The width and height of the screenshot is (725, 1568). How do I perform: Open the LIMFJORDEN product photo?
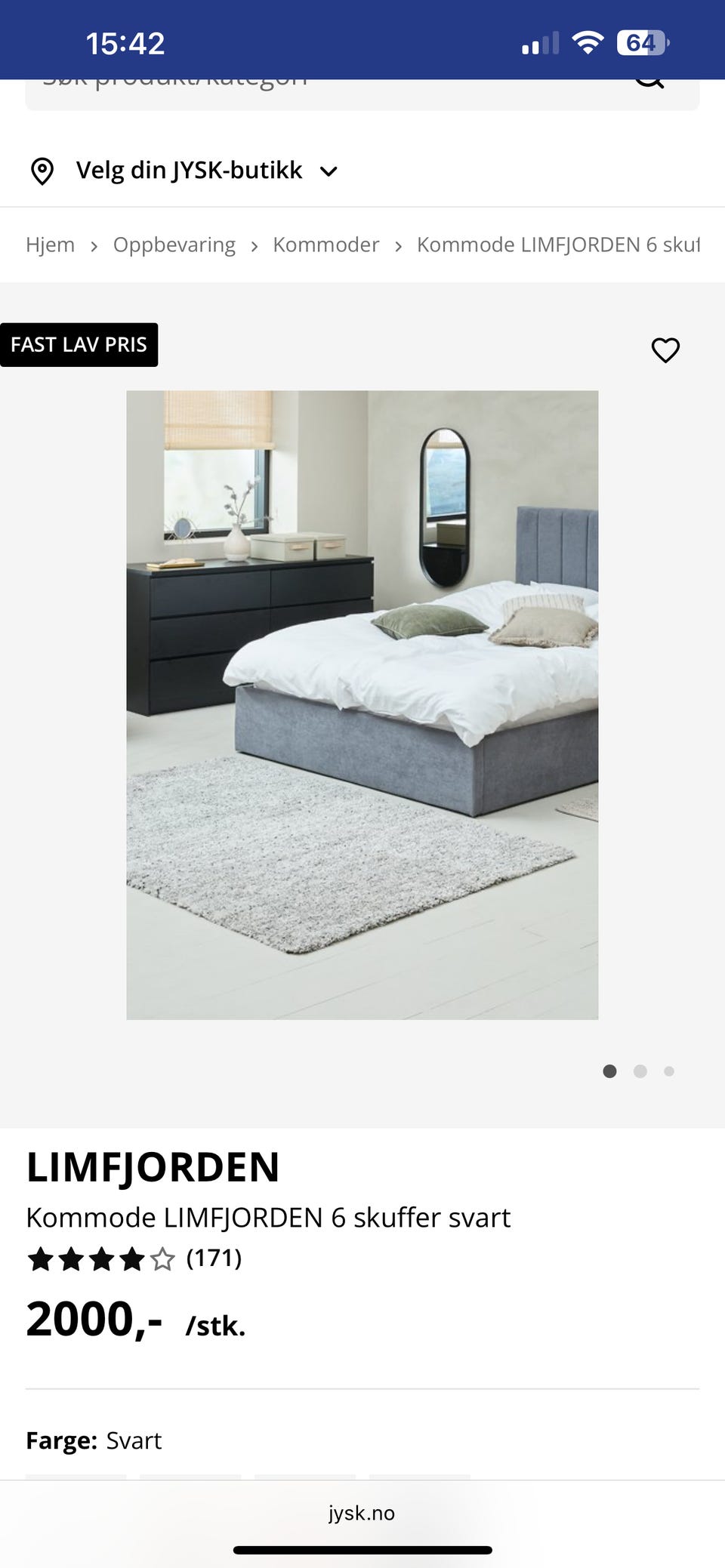362,704
